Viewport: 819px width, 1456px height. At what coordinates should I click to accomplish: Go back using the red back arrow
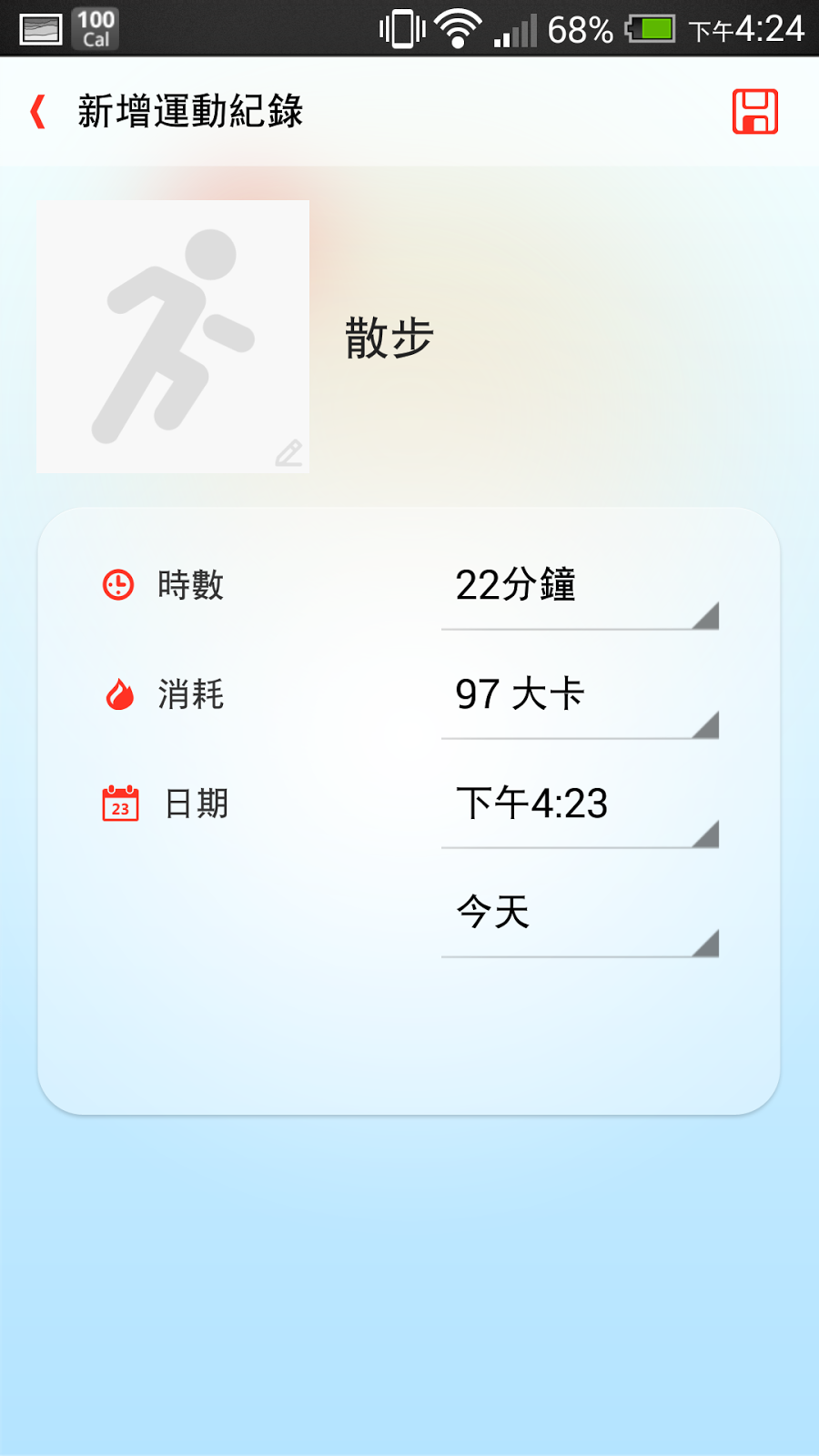38,112
